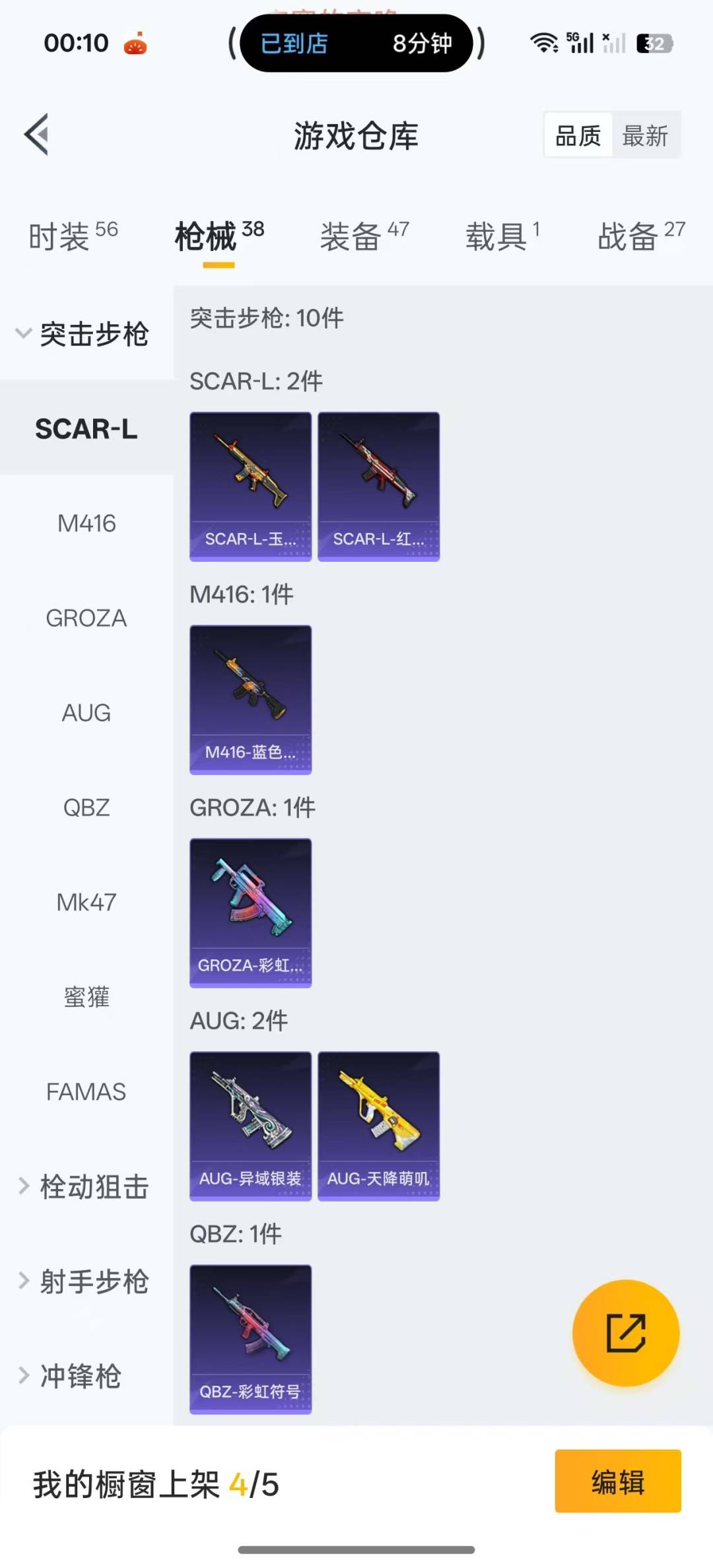Jump to M416 in the sidebar
This screenshot has width=713, height=1568.
click(86, 524)
